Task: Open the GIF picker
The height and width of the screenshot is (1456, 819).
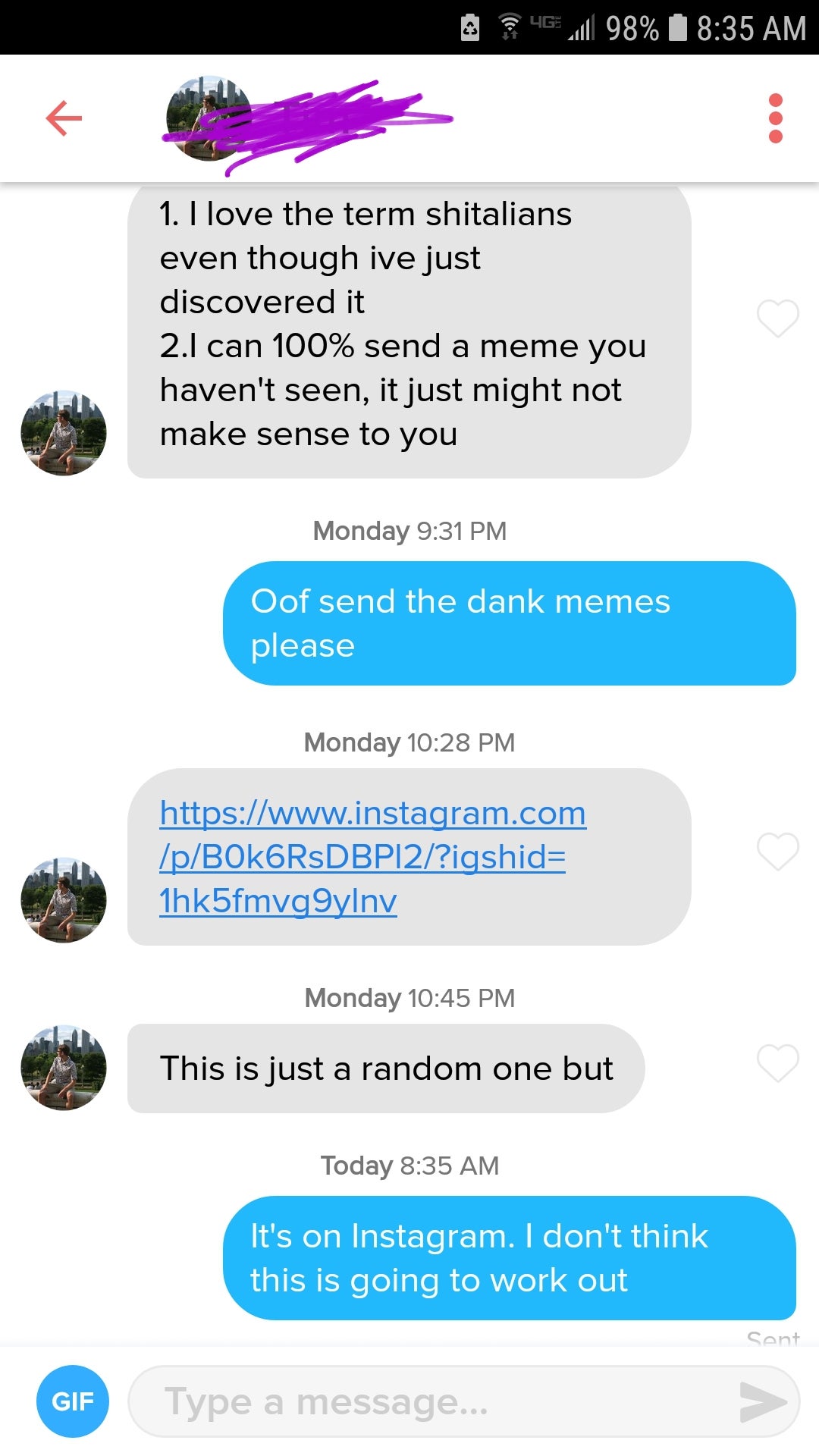Action: (x=73, y=1401)
